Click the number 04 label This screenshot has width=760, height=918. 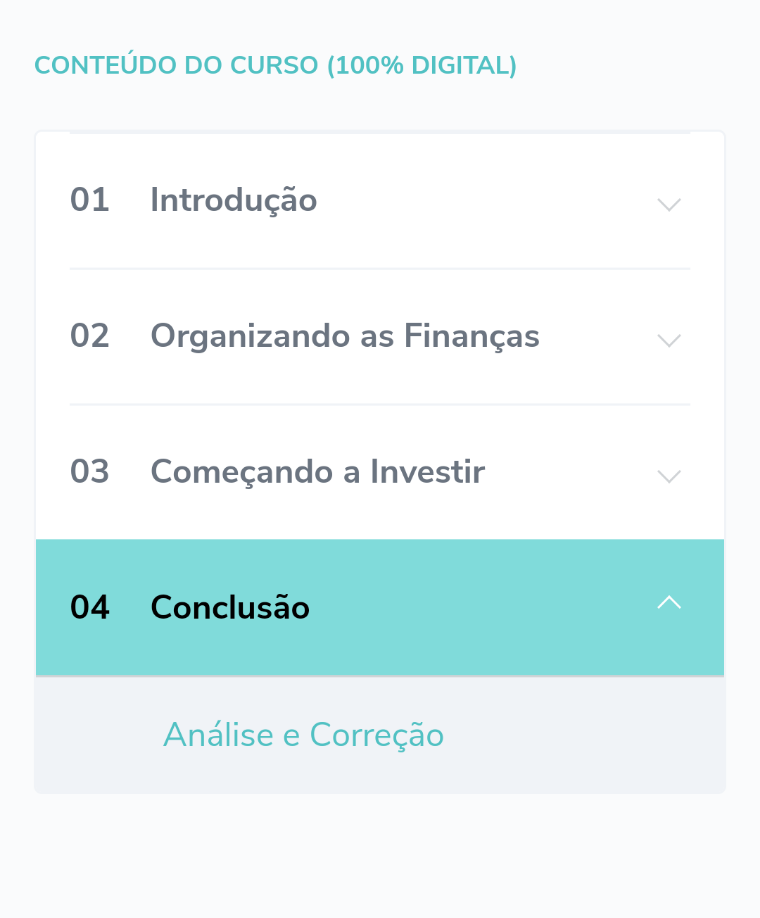click(89, 607)
